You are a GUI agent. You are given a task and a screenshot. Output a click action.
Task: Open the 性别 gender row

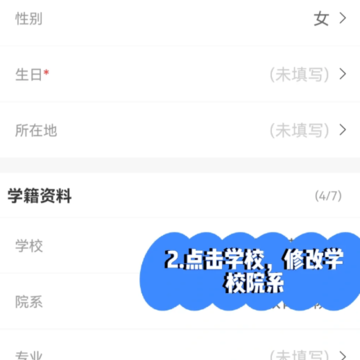coord(180,19)
